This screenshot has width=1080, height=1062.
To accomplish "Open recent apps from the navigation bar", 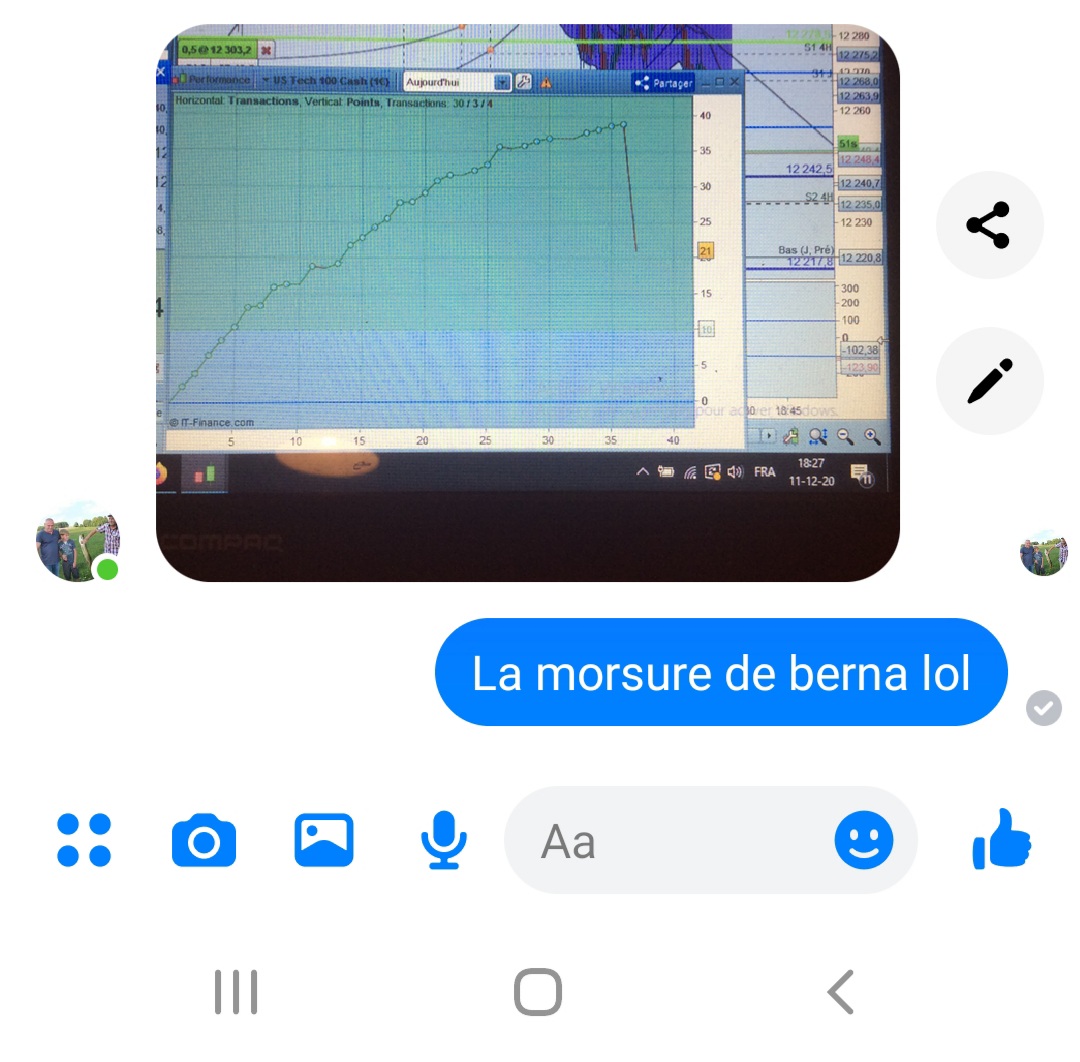I will pyautogui.click(x=236, y=992).
